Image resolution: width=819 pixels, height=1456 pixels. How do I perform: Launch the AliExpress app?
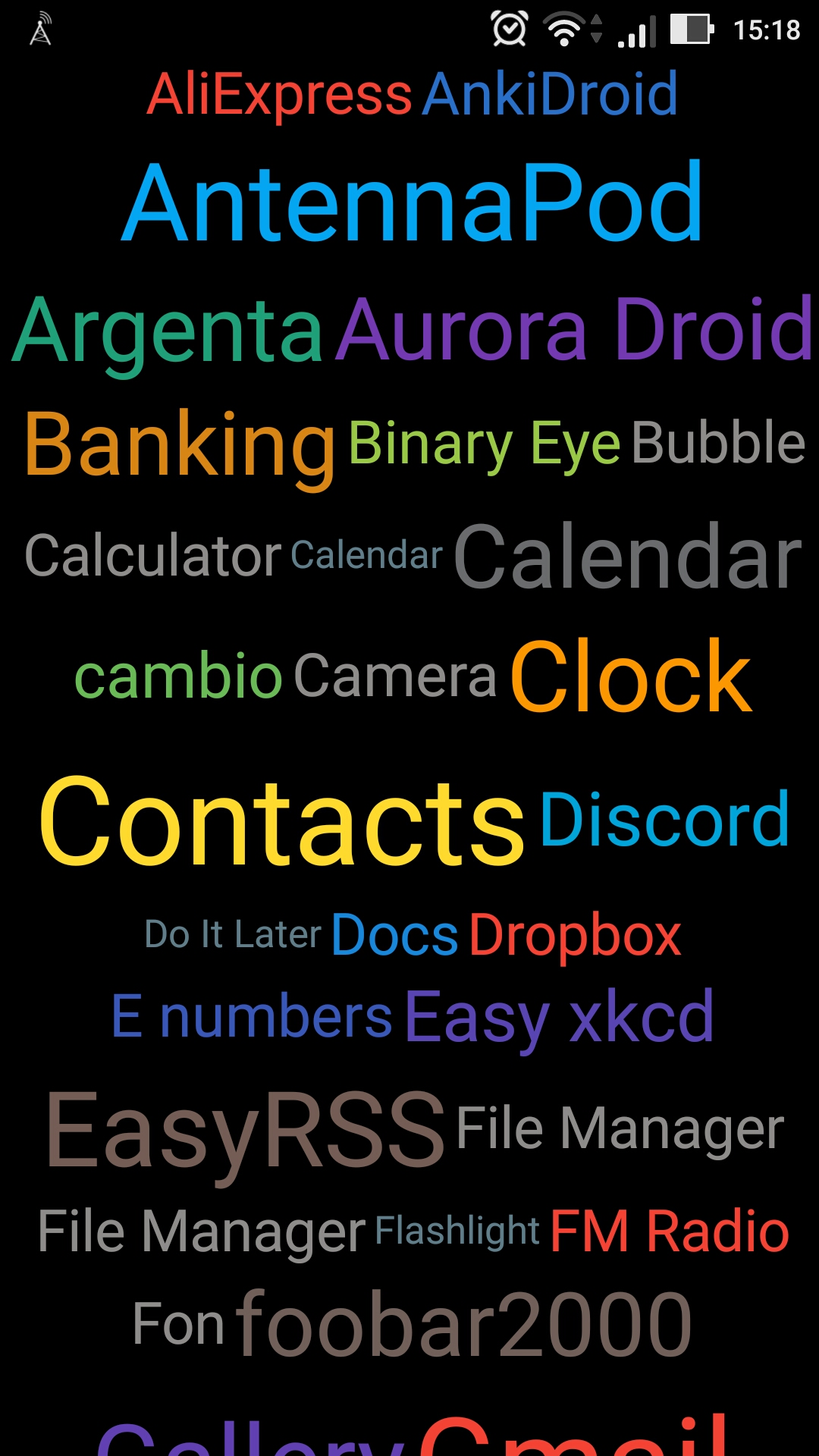click(278, 95)
